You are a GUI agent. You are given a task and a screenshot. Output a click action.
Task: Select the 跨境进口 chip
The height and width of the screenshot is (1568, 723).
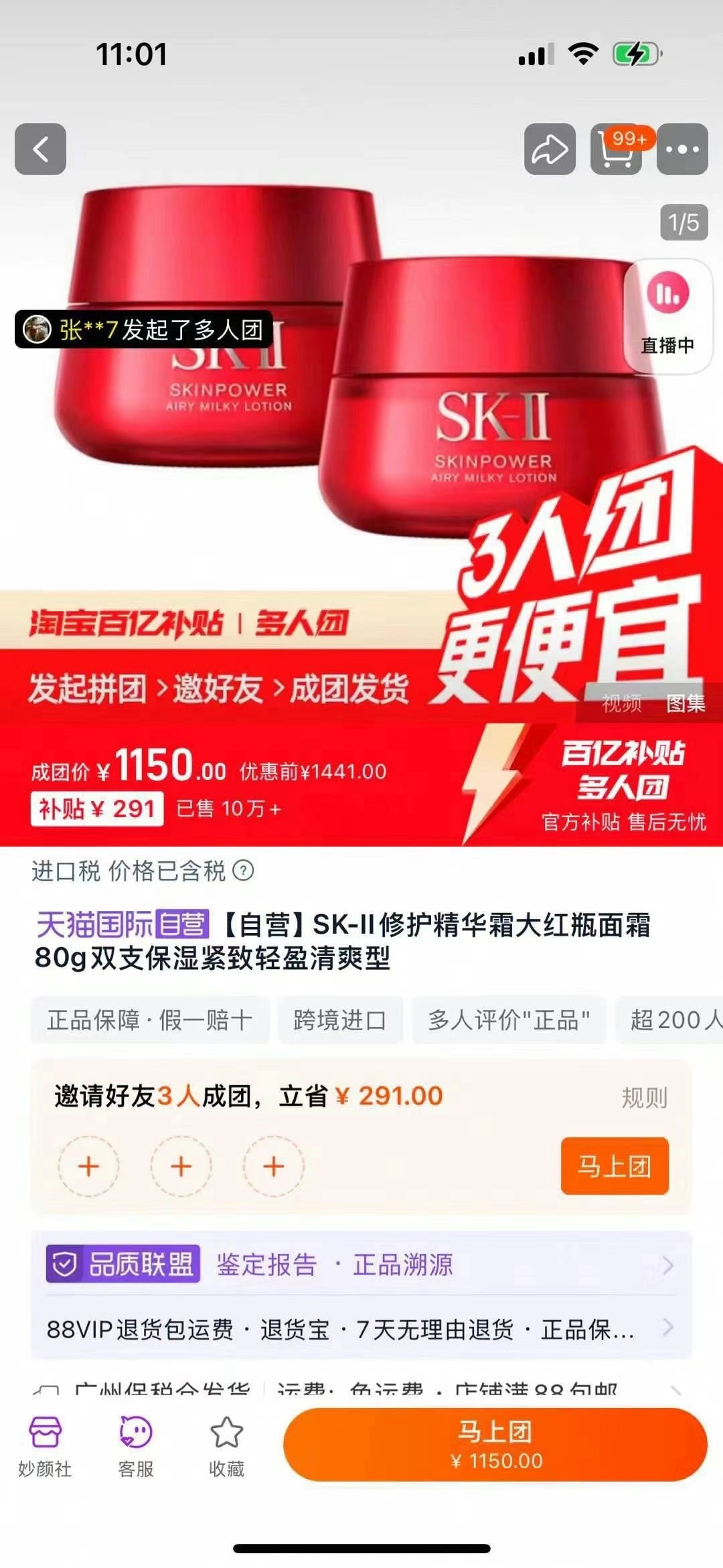[x=340, y=1019]
